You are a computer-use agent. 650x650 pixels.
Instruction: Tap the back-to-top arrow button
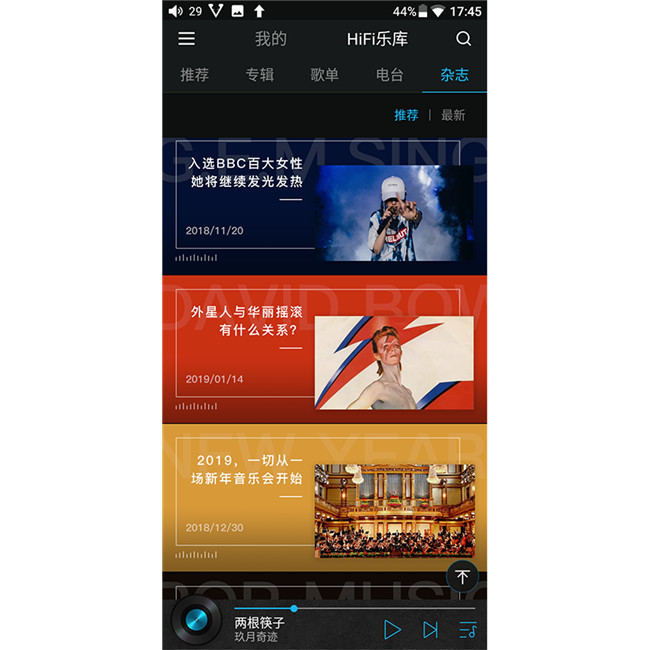coord(462,576)
